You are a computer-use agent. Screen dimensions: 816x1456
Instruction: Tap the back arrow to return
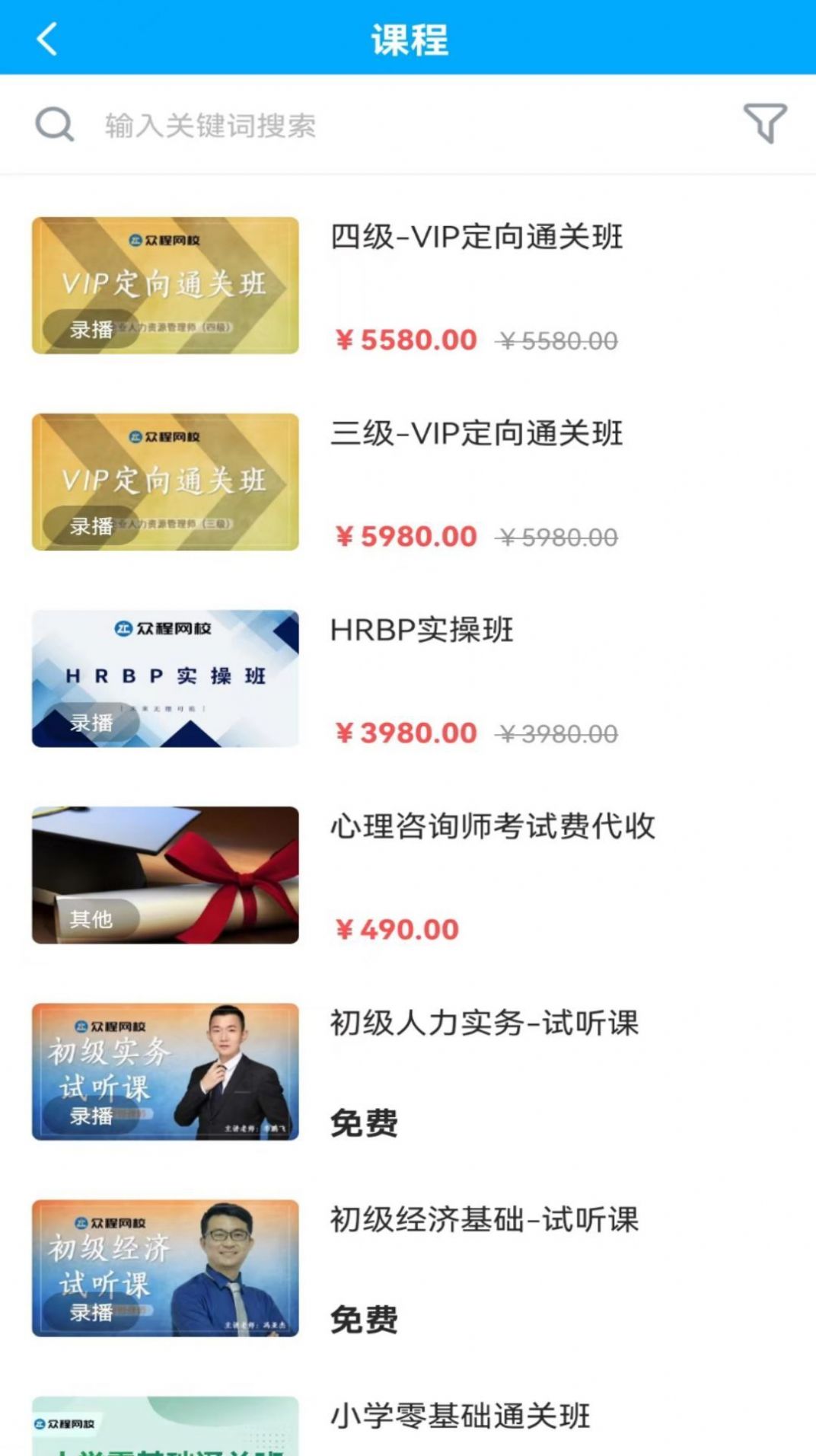tap(47, 39)
